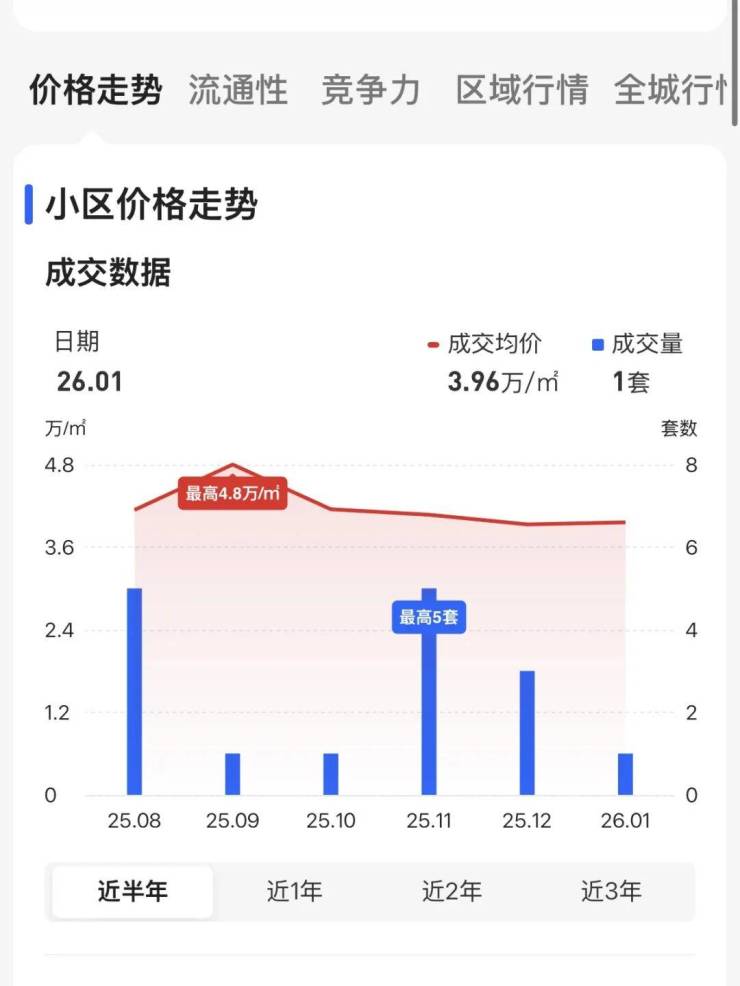Tap the 26.01 volume bar
Image resolution: width=740 pixels, height=986 pixels.
pyautogui.click(x=626, y=774)
